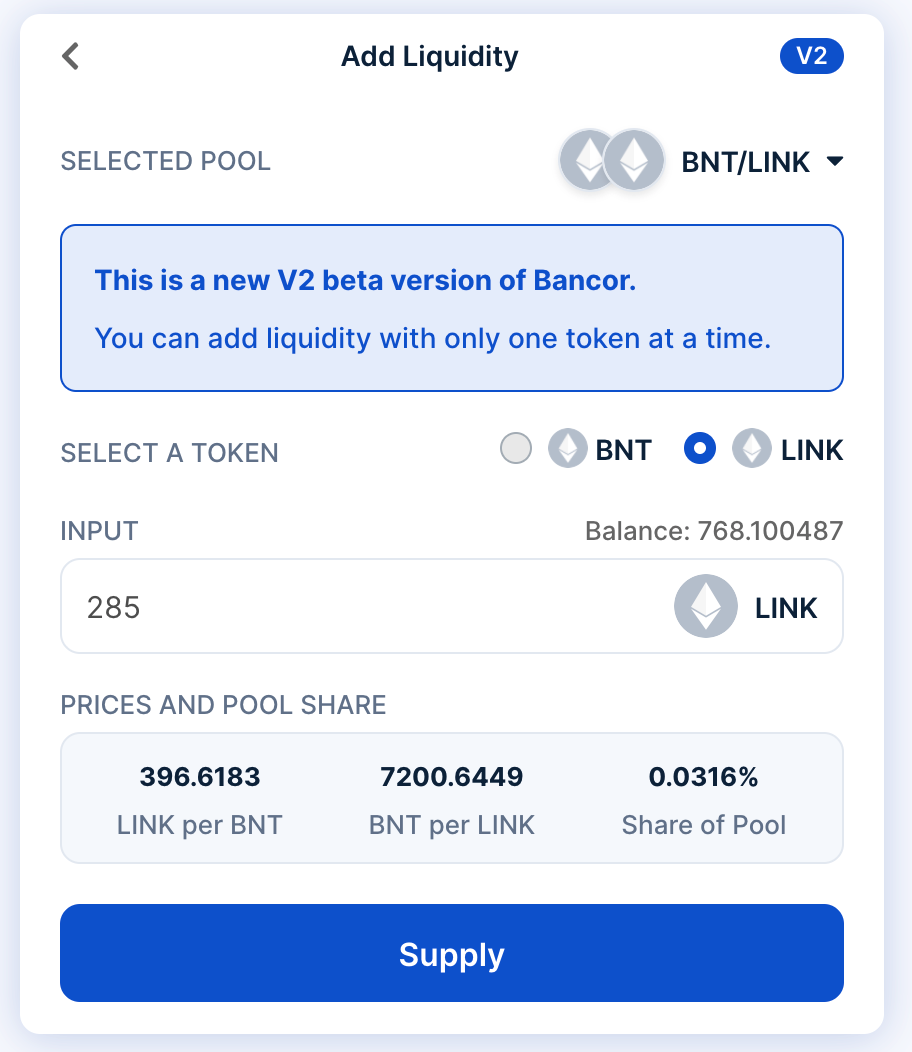Click the paired token icons beside BNT/LINK
912x1052 pixels.
611,160
